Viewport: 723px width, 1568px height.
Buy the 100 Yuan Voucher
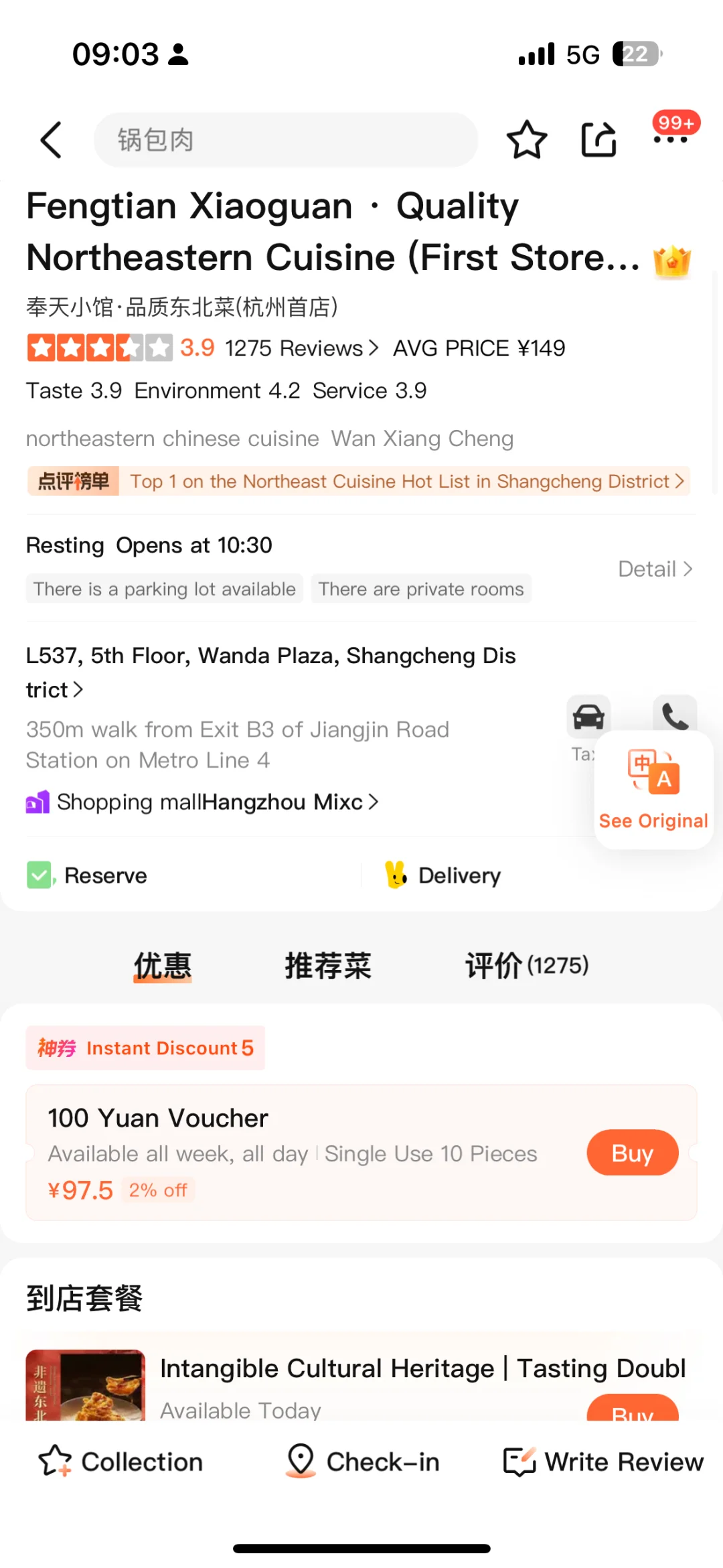tap(632, 1153)
